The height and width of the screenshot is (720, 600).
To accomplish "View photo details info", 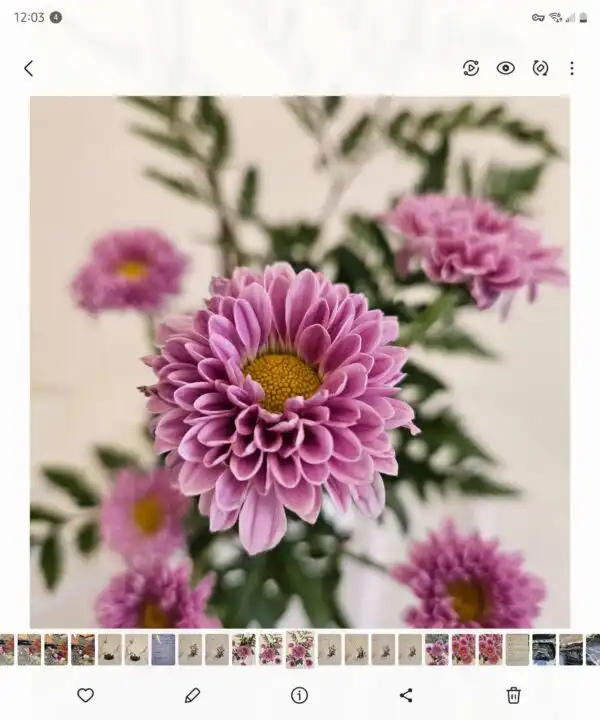I will coord(299,695).
